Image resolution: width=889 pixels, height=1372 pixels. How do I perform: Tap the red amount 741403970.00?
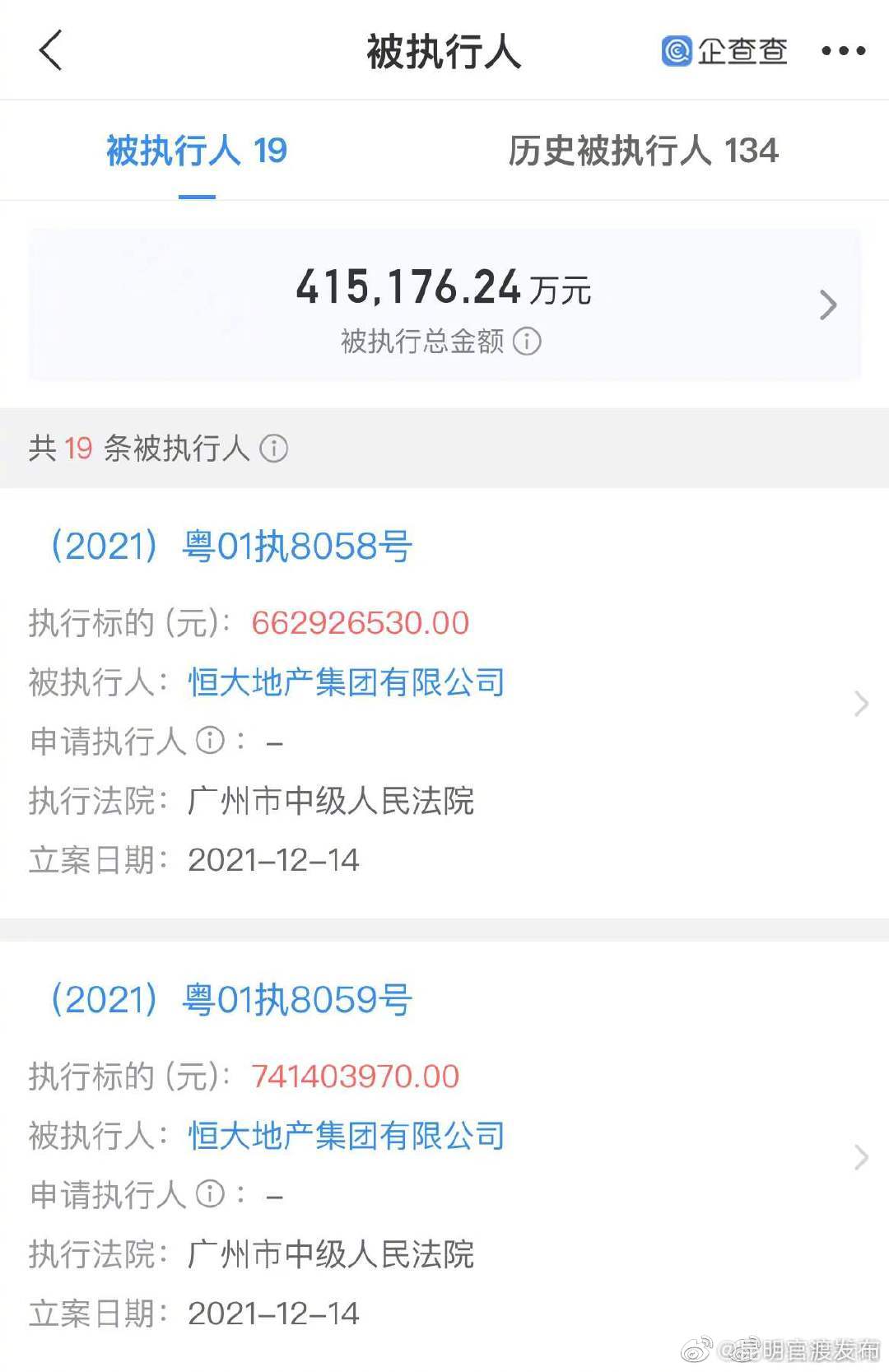click(355, 1077)
